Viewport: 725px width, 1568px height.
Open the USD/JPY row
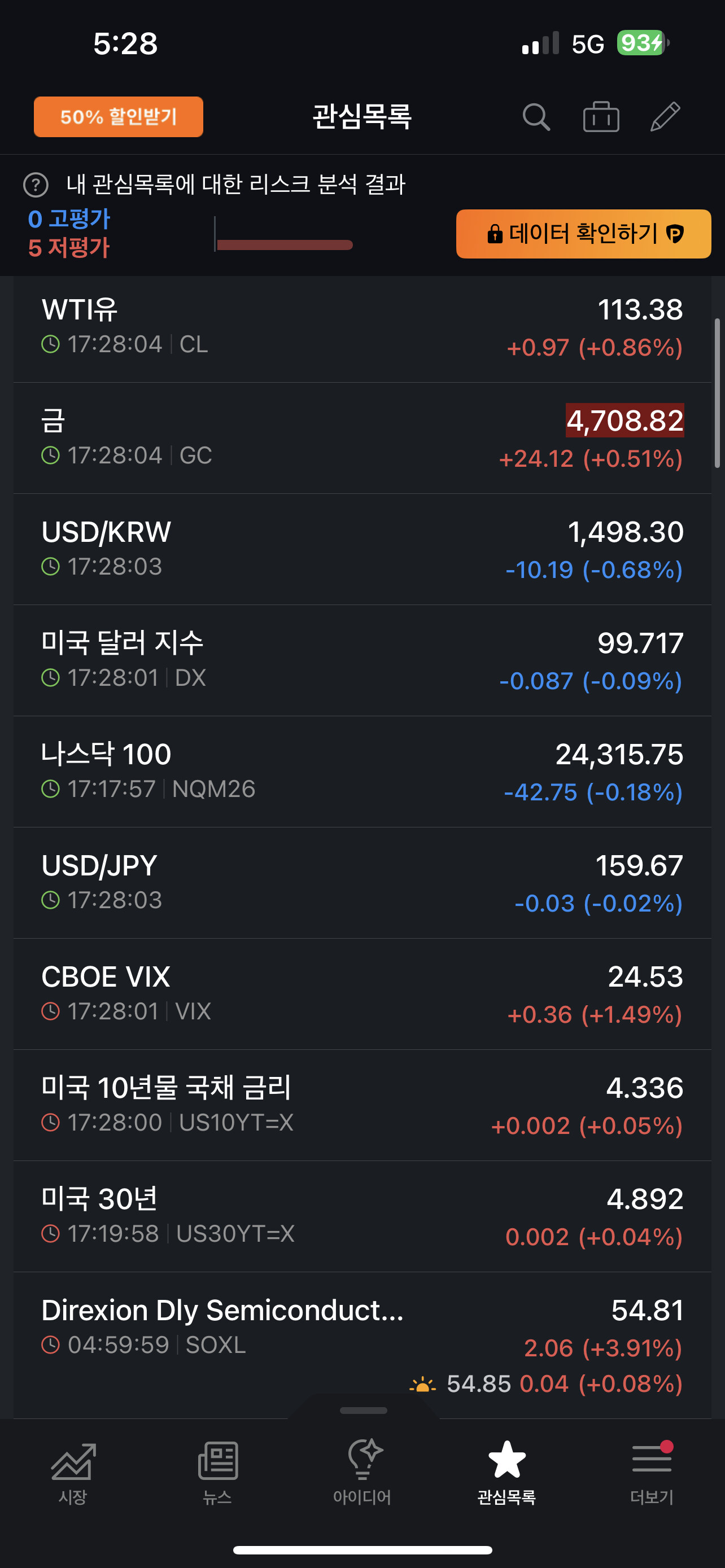[362, 883]
